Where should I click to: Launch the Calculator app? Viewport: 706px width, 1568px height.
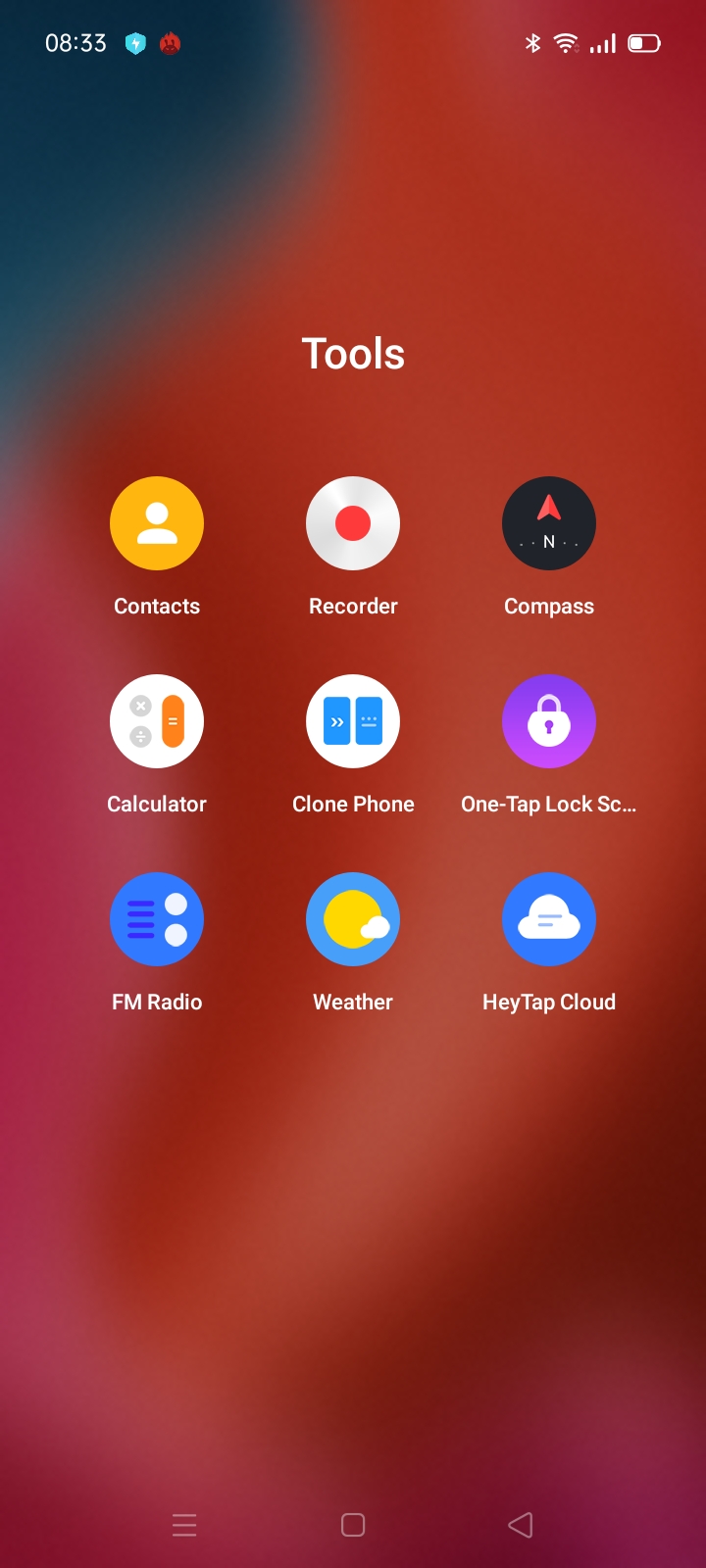(x=157, y=721)
